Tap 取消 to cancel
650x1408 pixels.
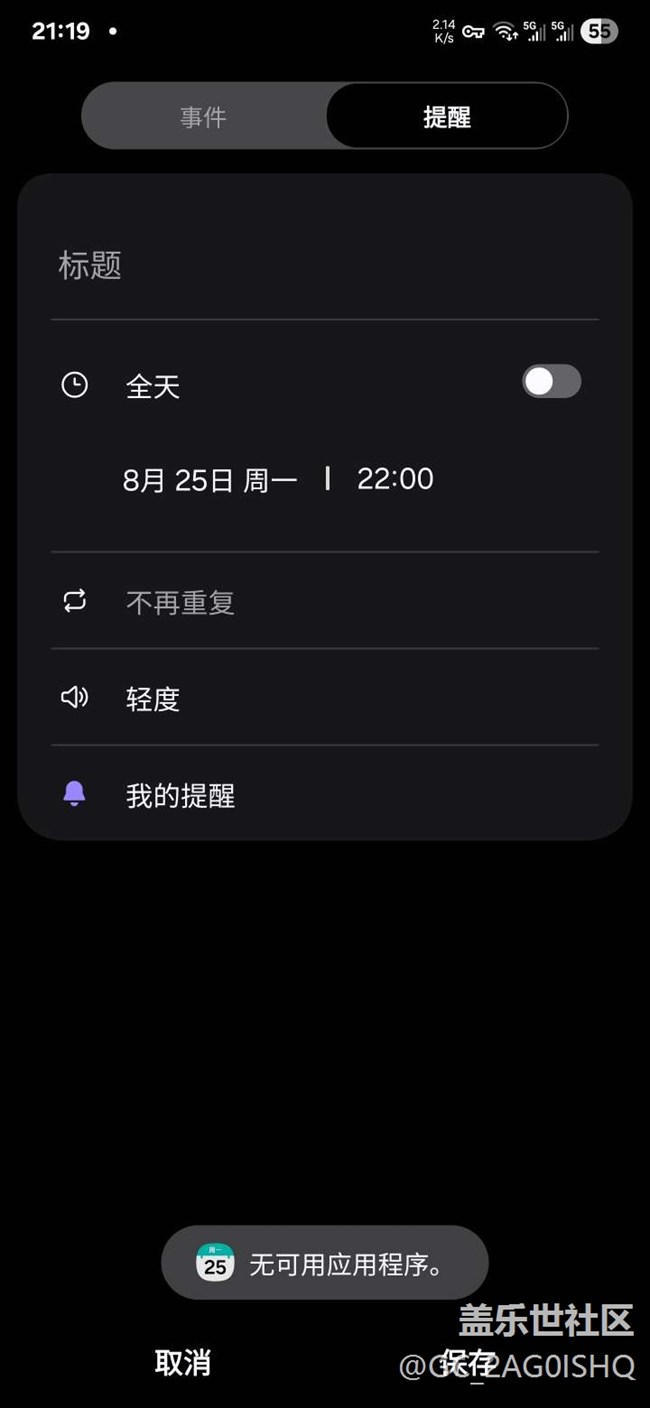coord(183,1362)
